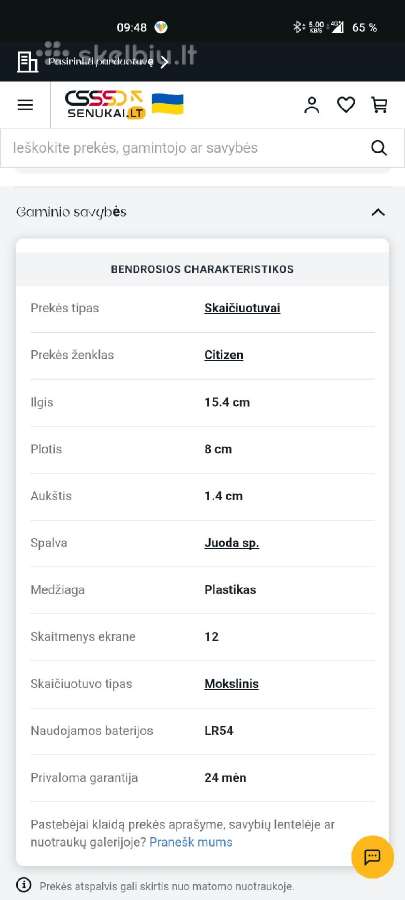Tap the Pranešk mums link
Screen dimensions: 405x900
[x=191, y=843]
